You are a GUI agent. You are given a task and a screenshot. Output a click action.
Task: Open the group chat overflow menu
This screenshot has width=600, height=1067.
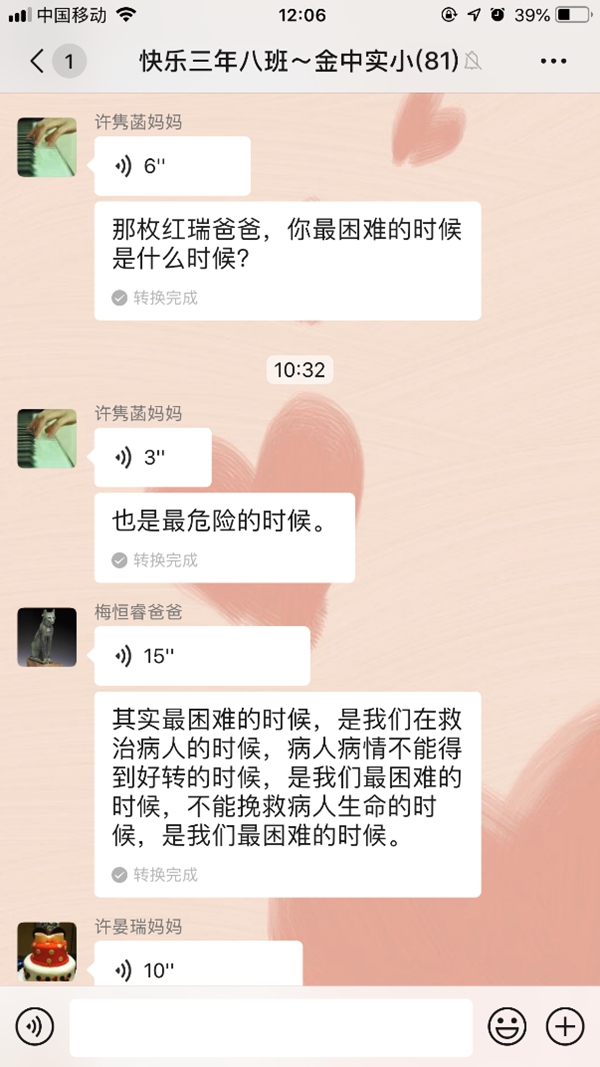(553, 62)
